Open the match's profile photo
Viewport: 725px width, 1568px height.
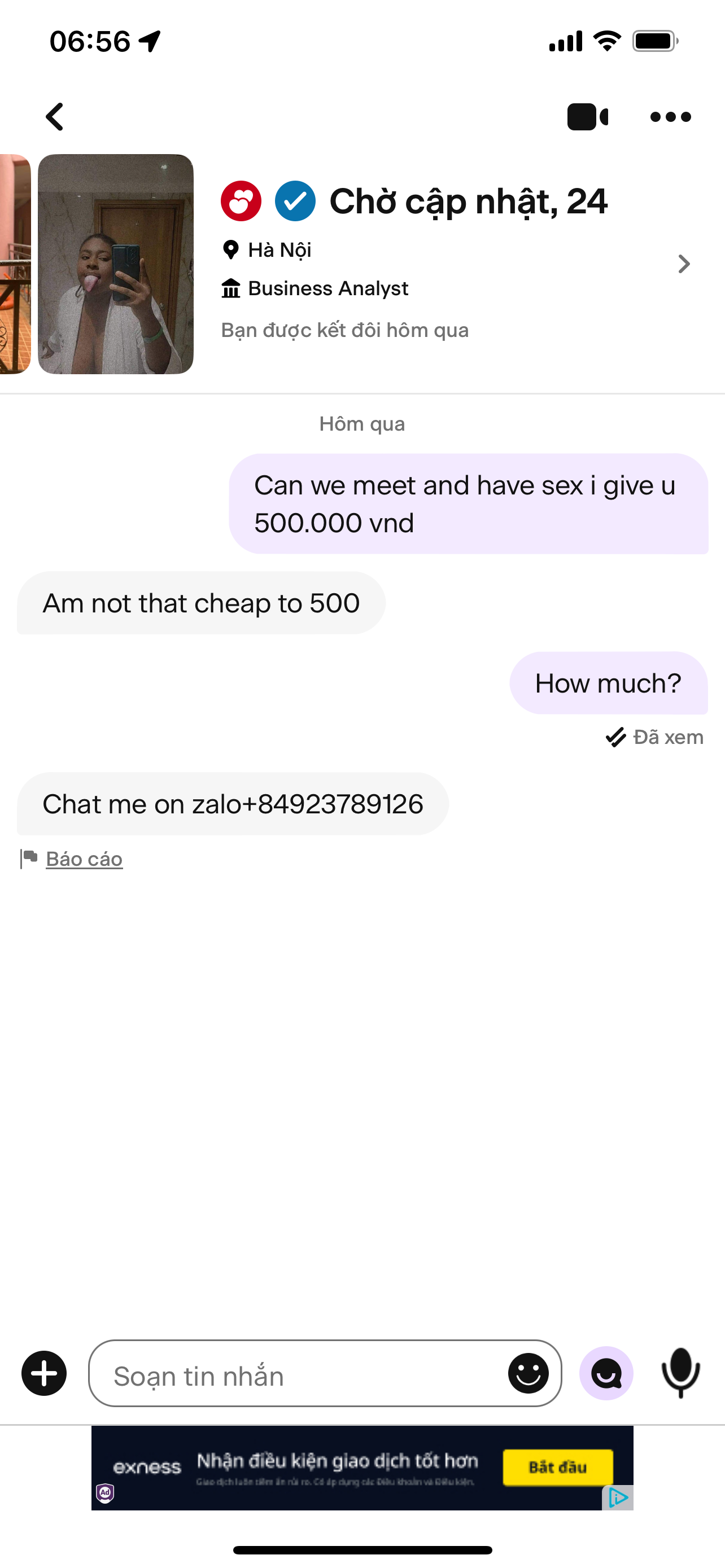click(x=116, y=264)
